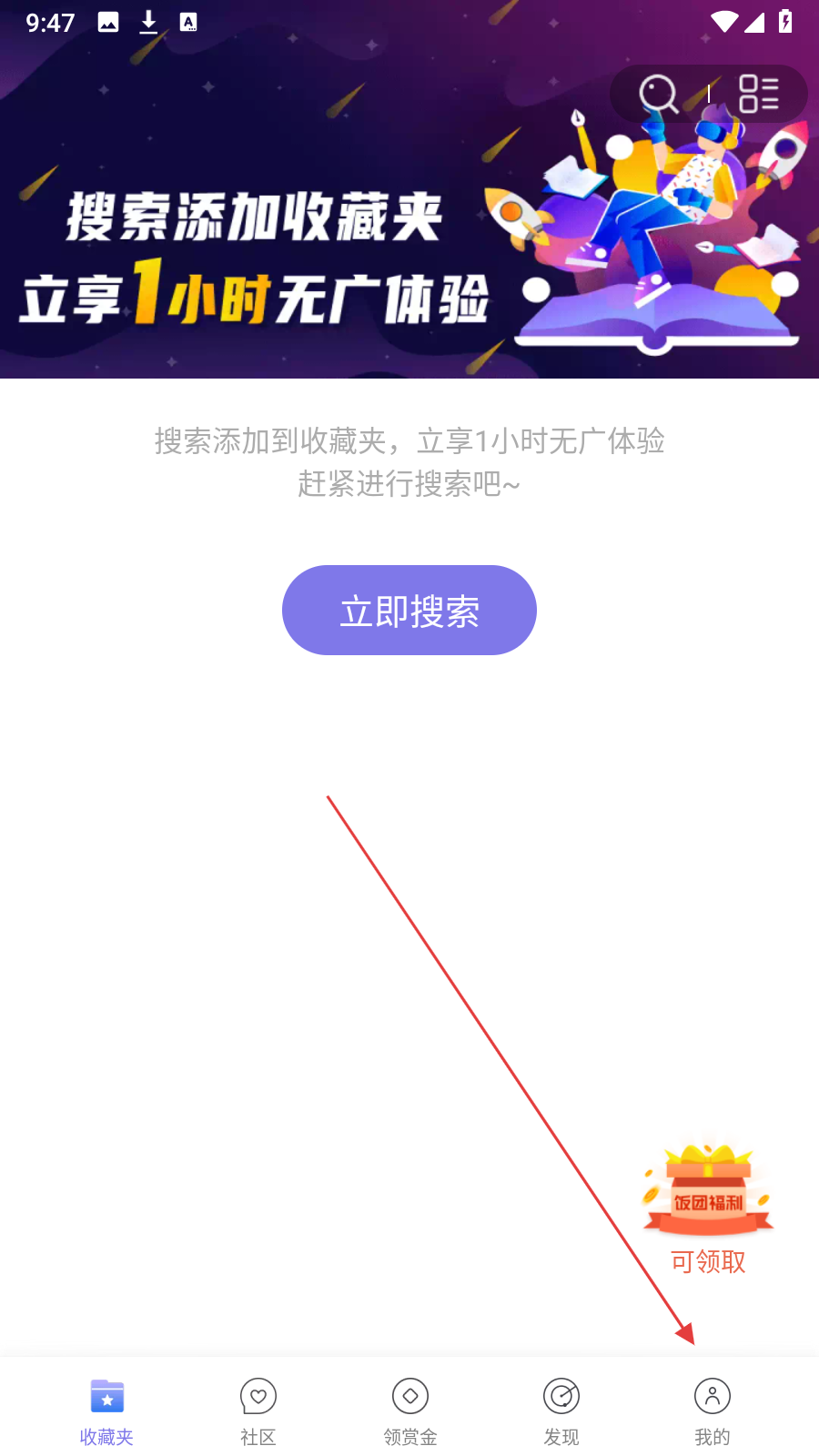Claim the 饭团福利 gift box

pyautogui.click(x=708, y=1194)
